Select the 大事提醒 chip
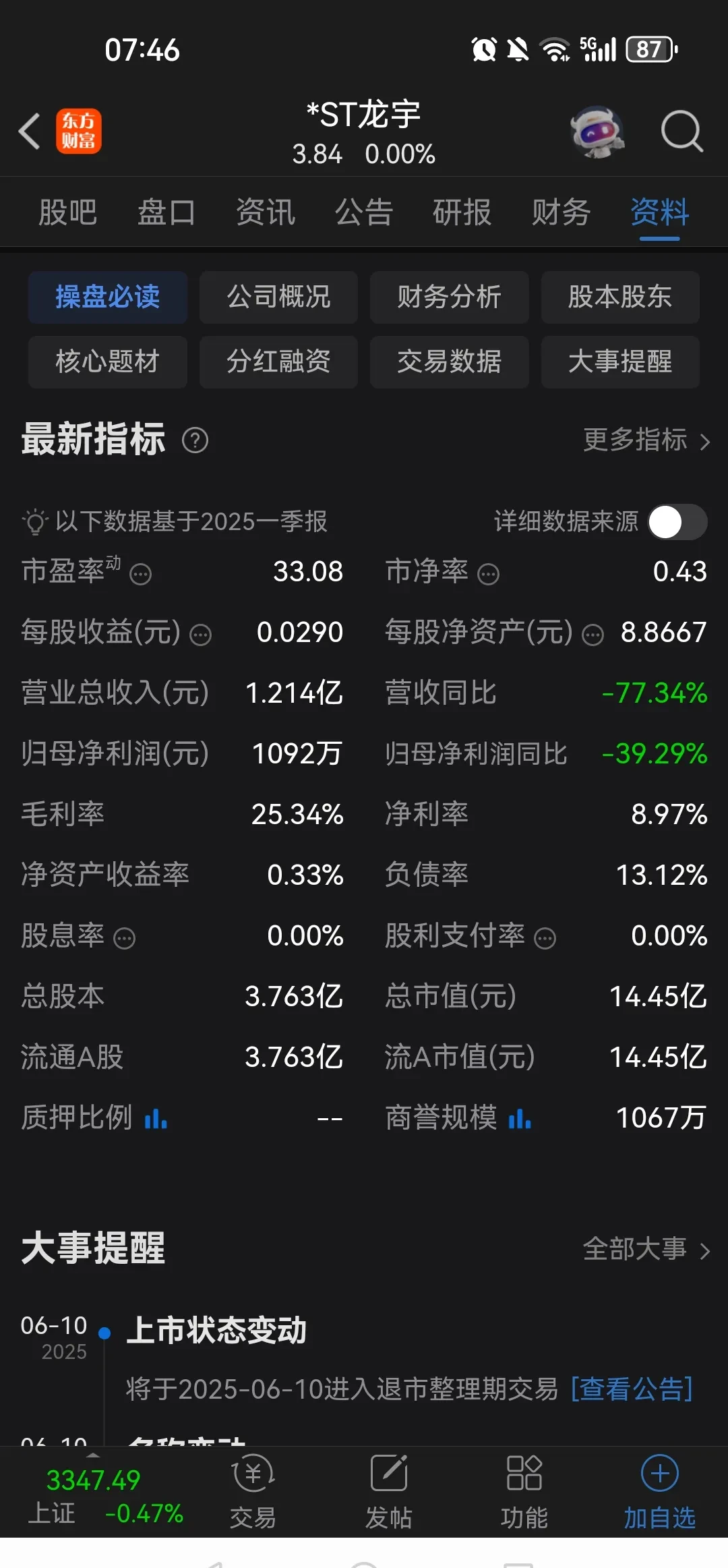The image size is (728, 1568). tap(619, 361)
